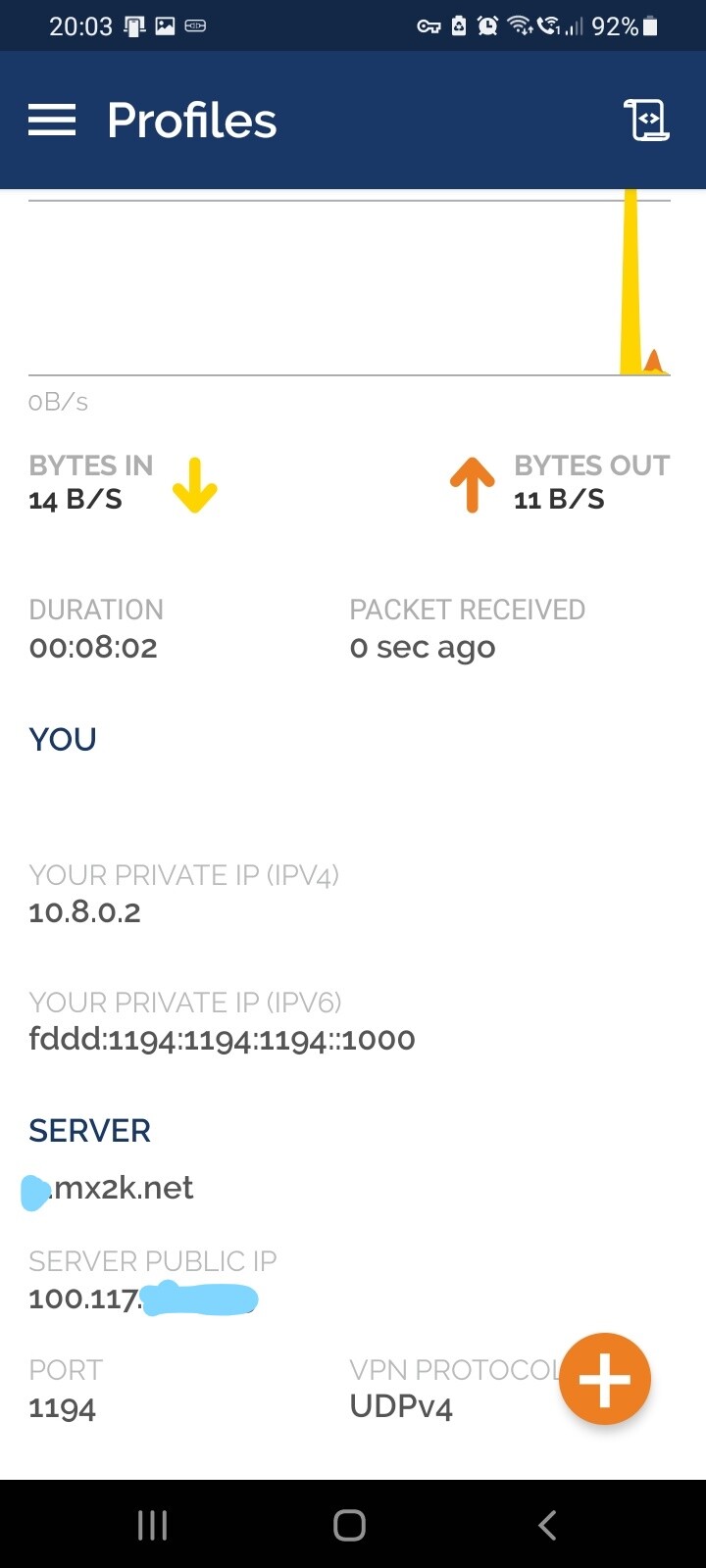The width and height of the screenshot is (706, 1568).
Task: Open recent apps from navigation bar
Action: (x=153, y=1525)
